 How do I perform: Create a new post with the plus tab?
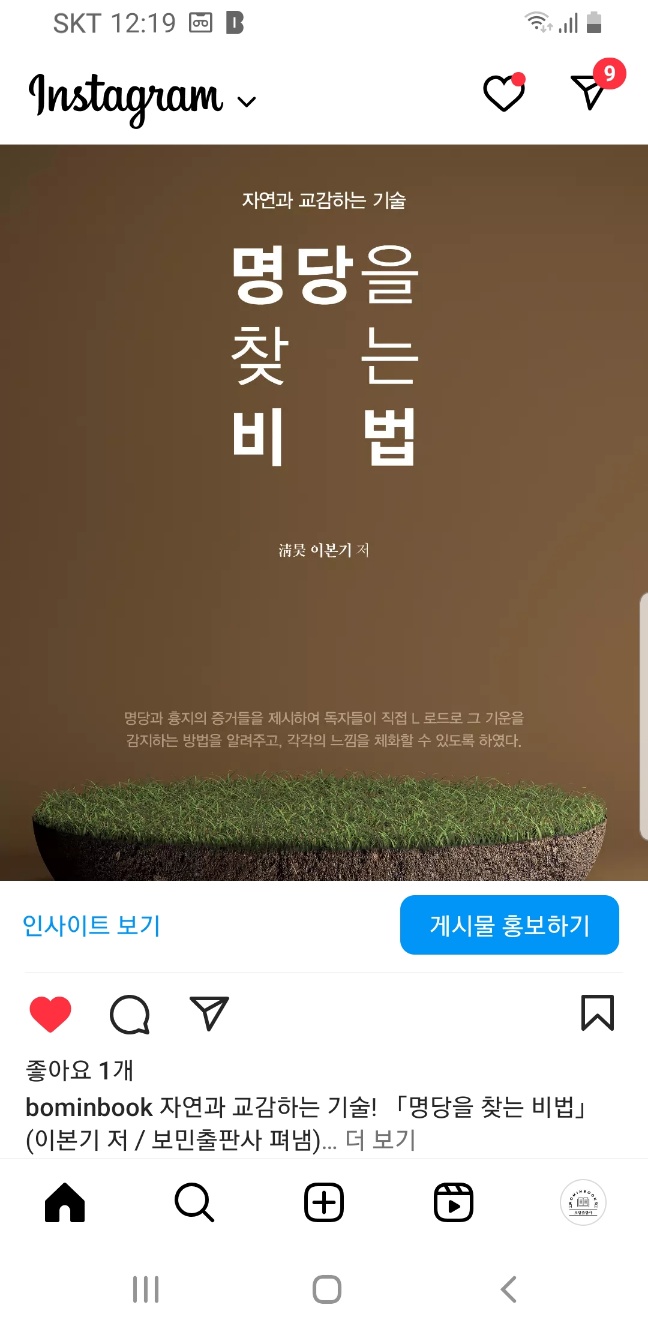[x=324, y=1203]
